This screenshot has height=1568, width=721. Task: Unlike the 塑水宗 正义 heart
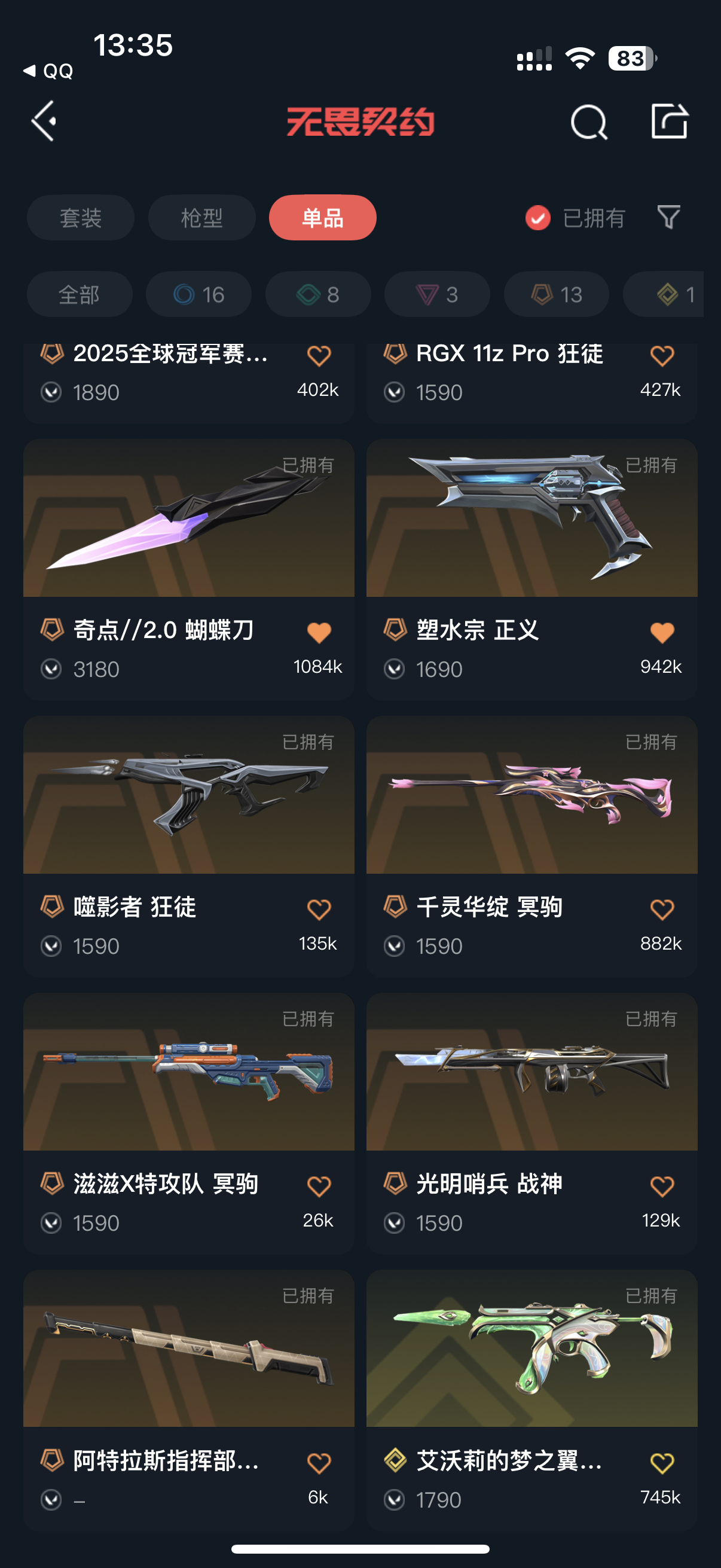[662, 633]
